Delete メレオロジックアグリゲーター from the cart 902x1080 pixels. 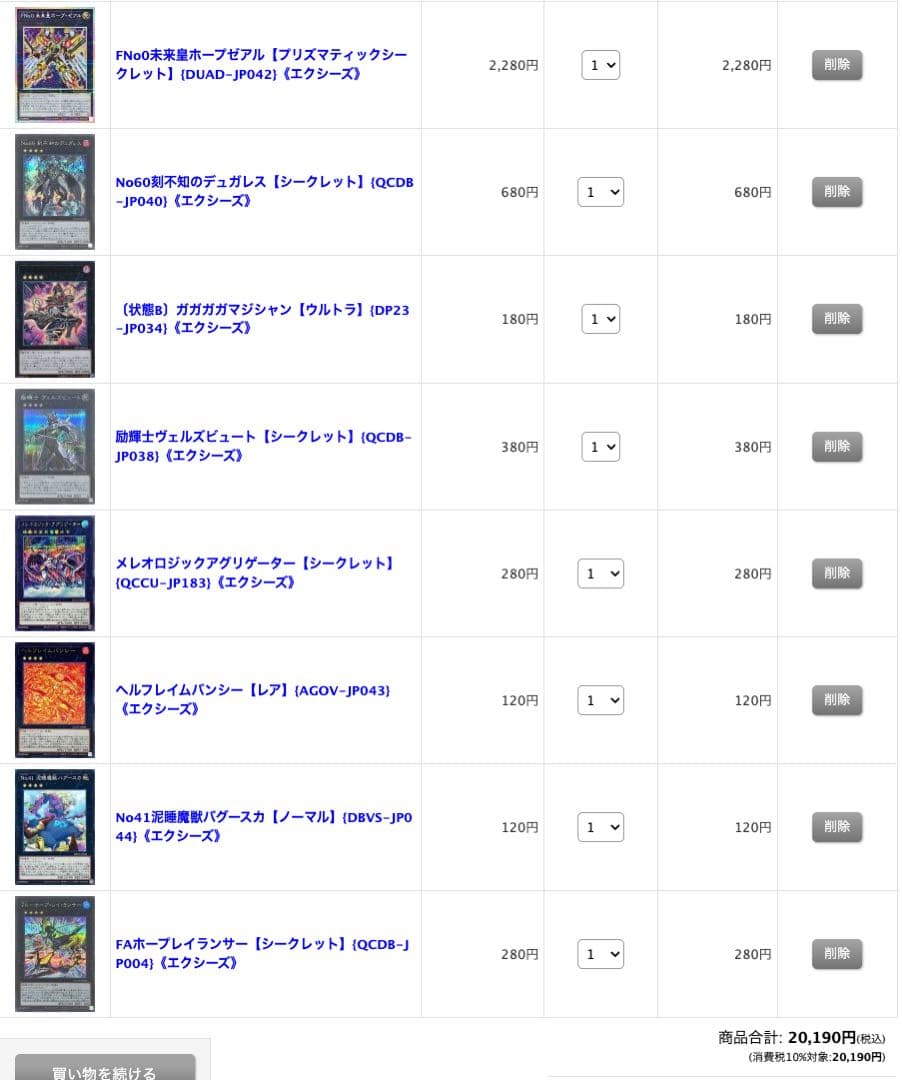point(836,573)
